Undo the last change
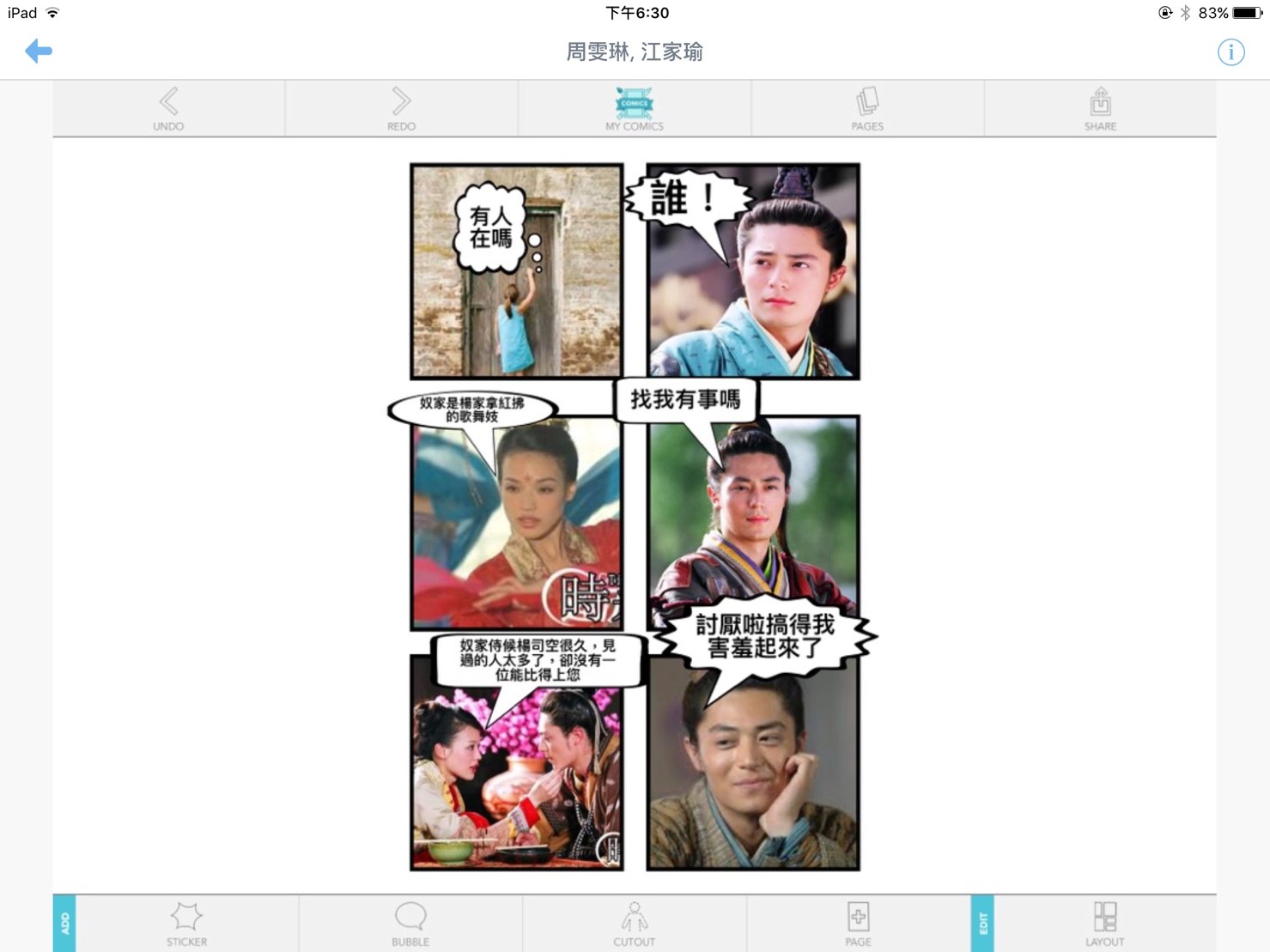The height and width of the screenshot is (952, 1270). 168,109
